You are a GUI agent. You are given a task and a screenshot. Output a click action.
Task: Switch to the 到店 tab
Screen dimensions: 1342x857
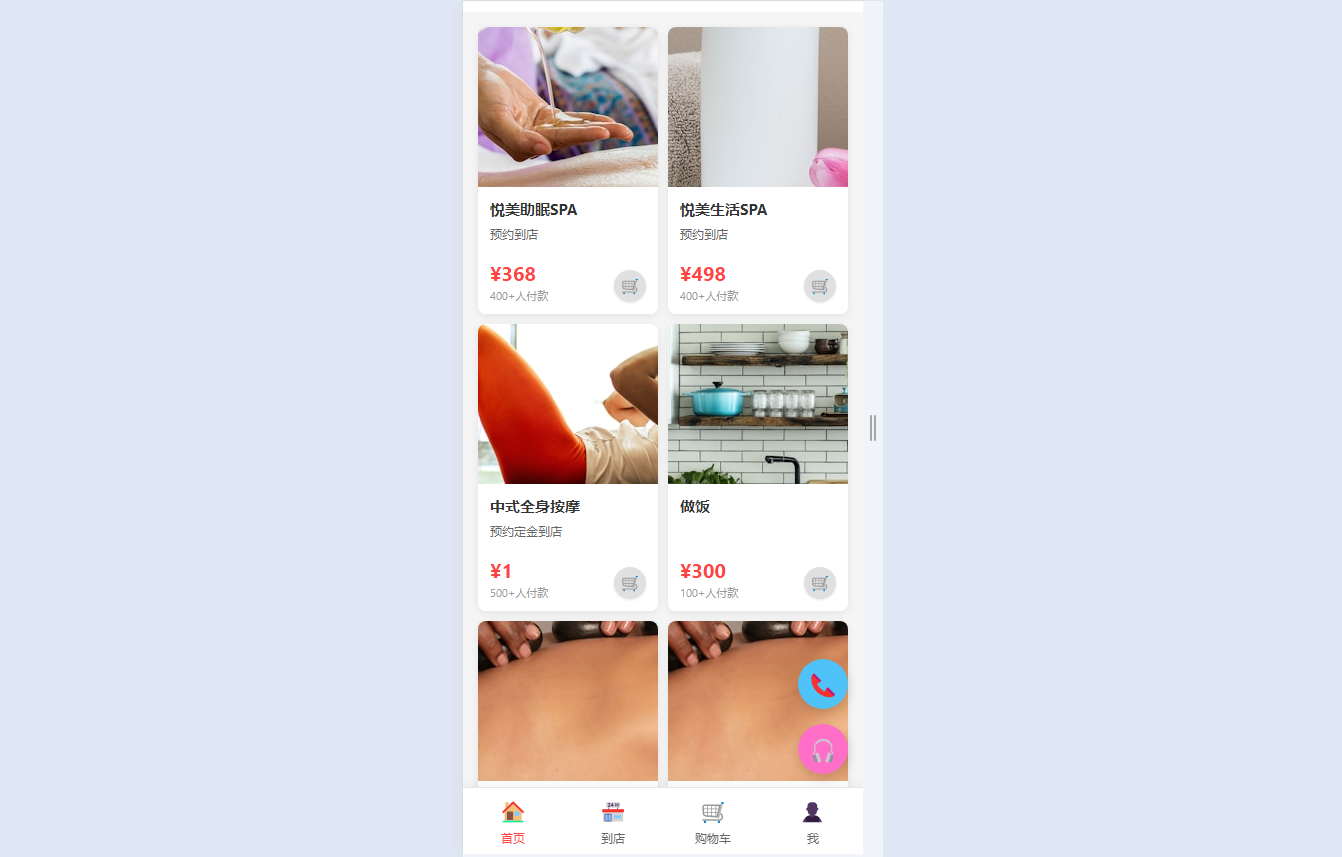613,822
